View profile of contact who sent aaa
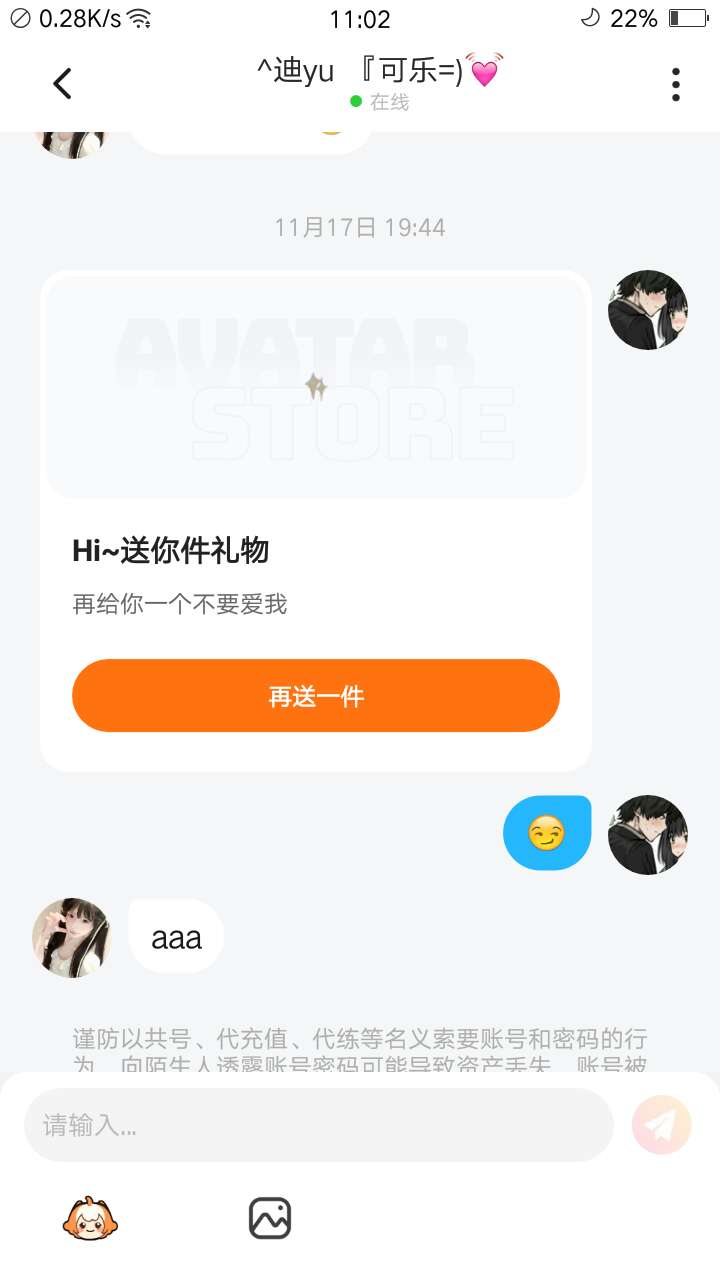Image resolution: width=720 pixels, height=1280 pixels. coord(72,937)
